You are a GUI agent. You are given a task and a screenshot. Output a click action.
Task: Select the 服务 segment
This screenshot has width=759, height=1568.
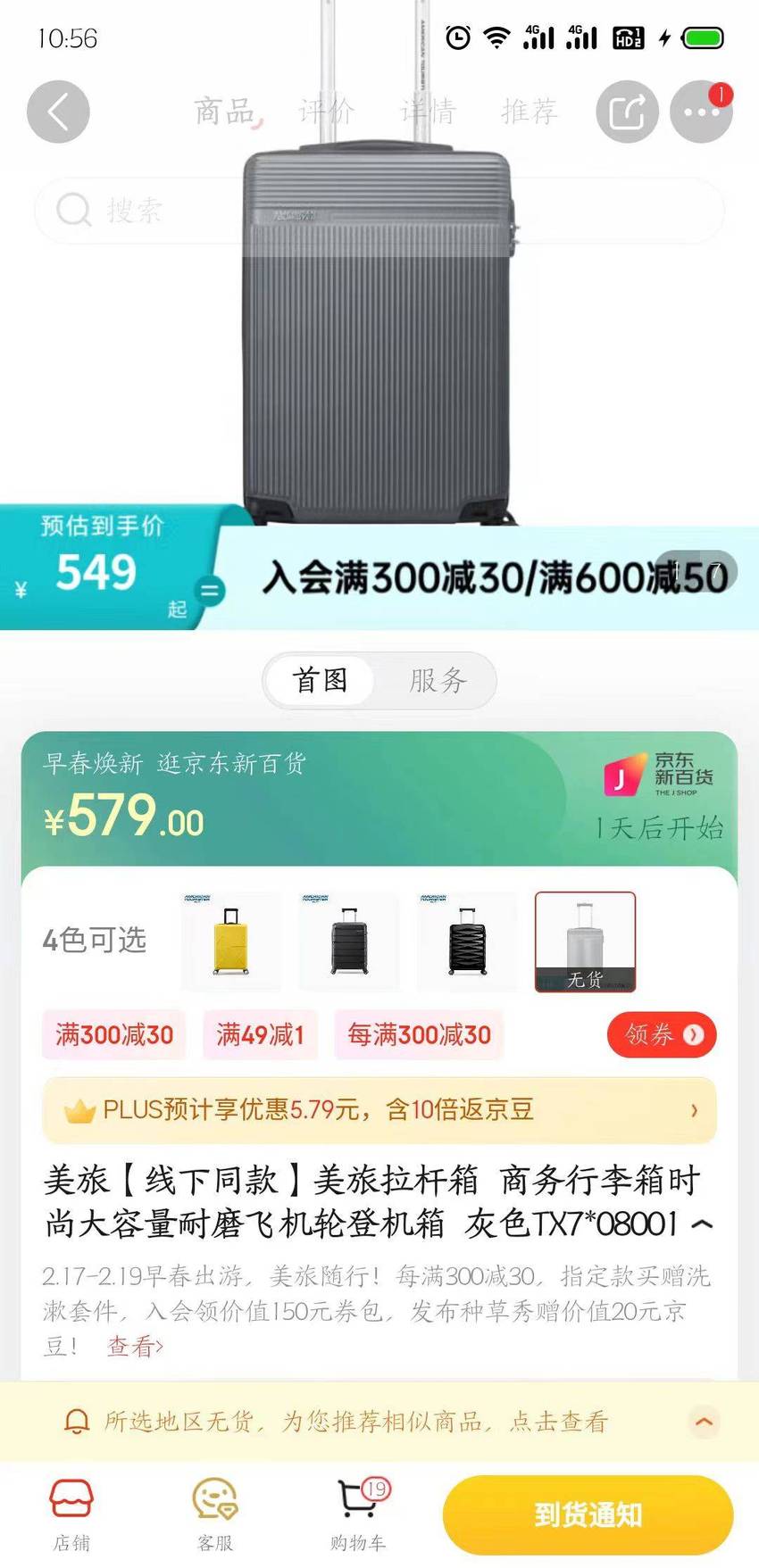438,681
